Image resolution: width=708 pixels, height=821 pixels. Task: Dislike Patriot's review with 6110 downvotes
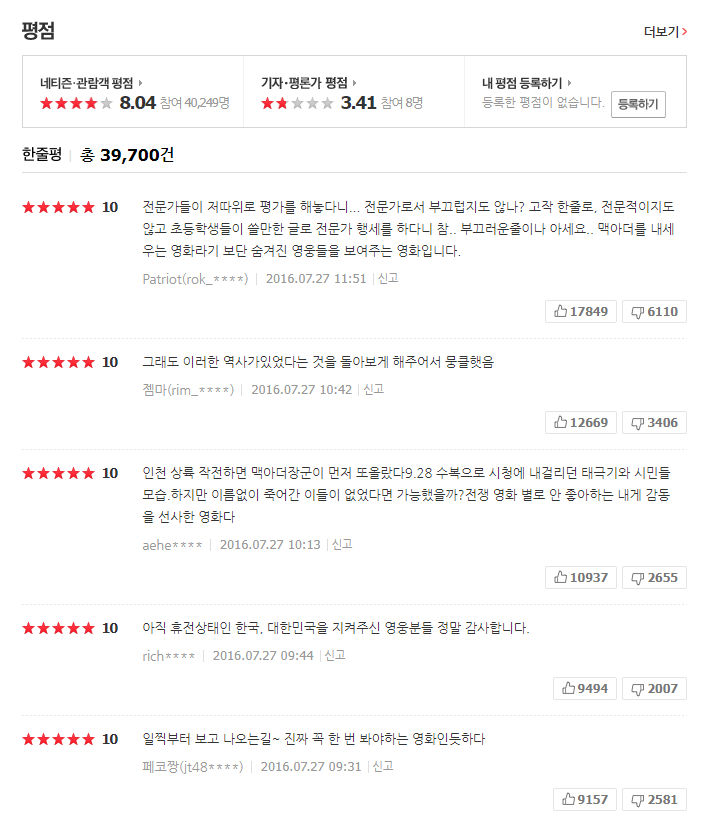[654, 311]
